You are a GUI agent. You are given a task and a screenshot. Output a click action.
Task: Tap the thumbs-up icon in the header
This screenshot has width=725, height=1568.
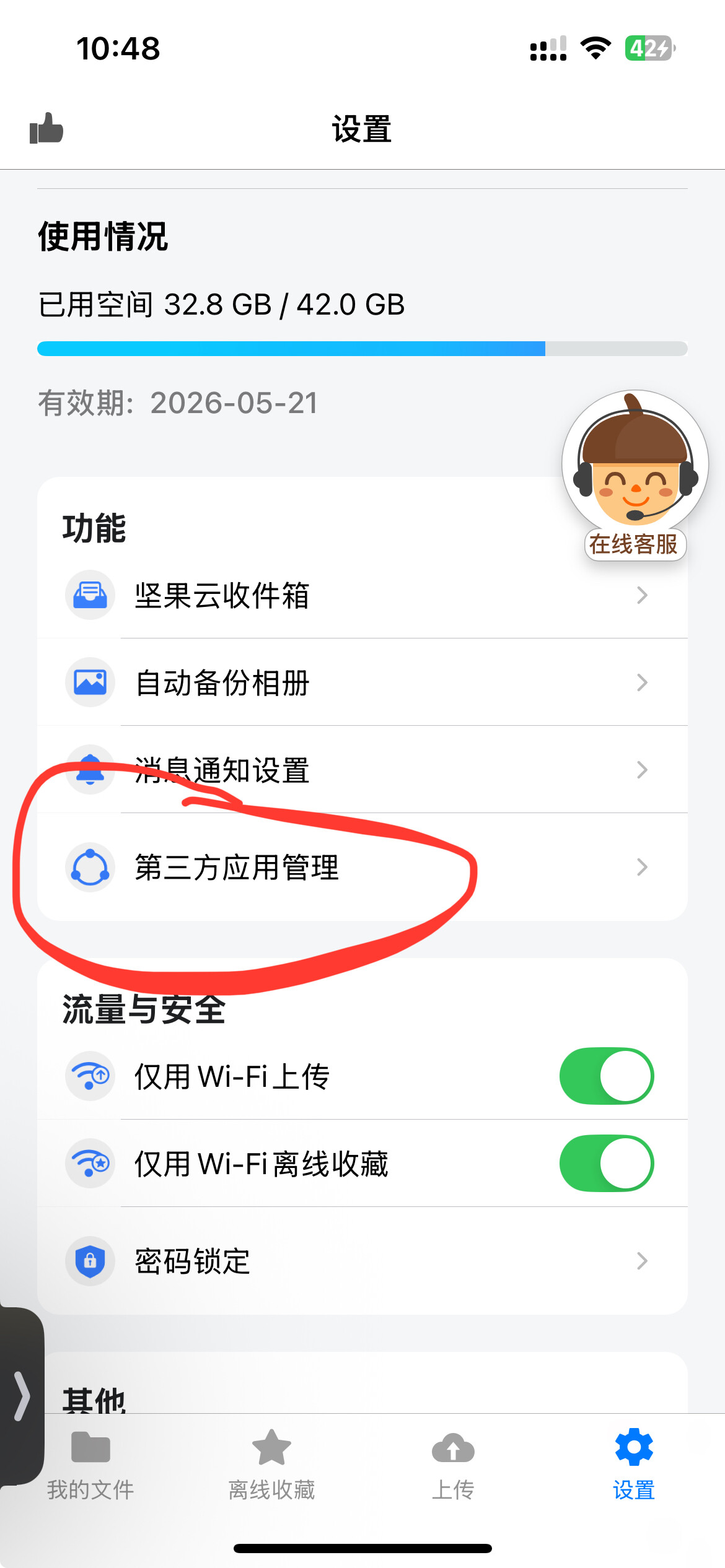point(46,128)
